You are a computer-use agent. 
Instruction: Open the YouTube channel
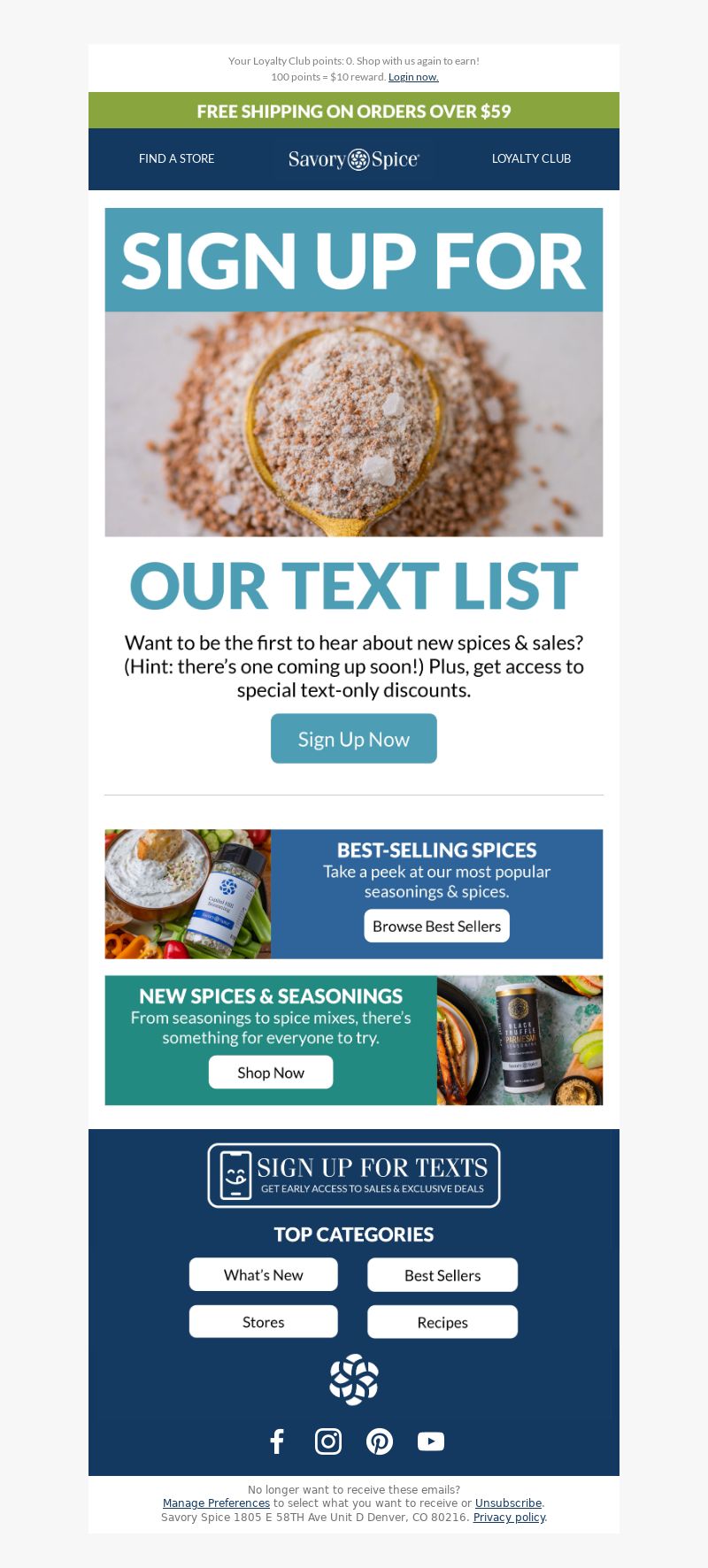tap(431, 1441)
